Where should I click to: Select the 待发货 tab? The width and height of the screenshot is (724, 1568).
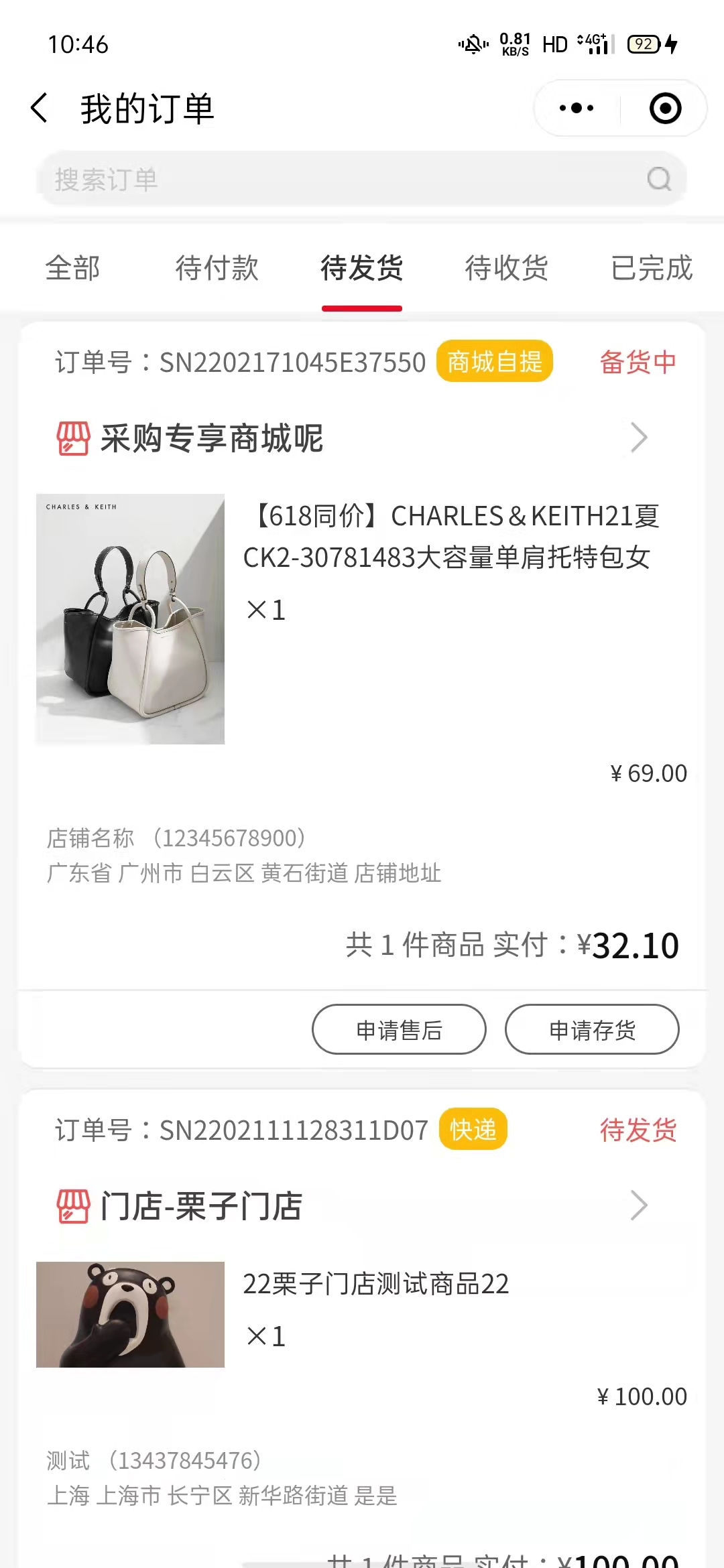pyautogui.click(x=361, y=268)
